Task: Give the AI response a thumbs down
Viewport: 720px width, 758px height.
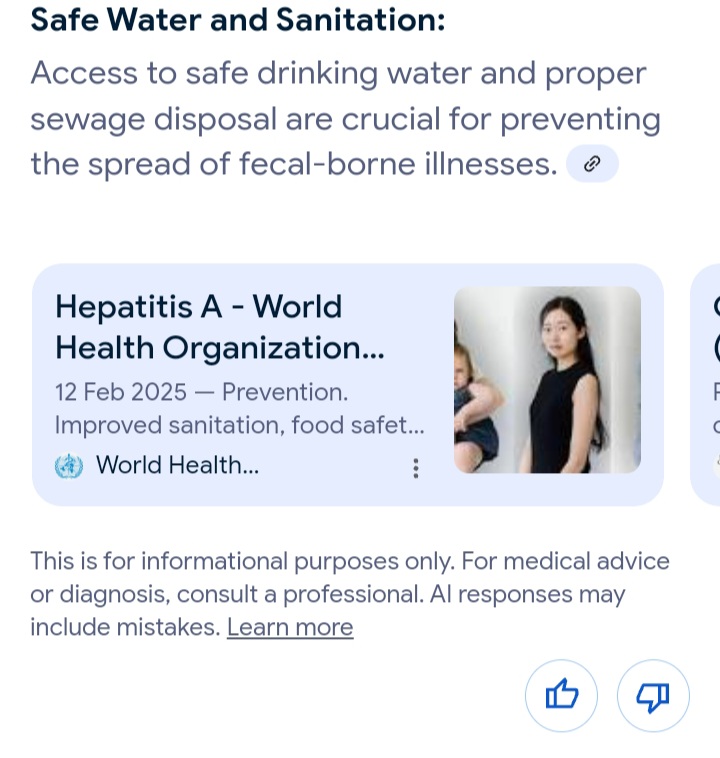Action: (x=653, y=695)
